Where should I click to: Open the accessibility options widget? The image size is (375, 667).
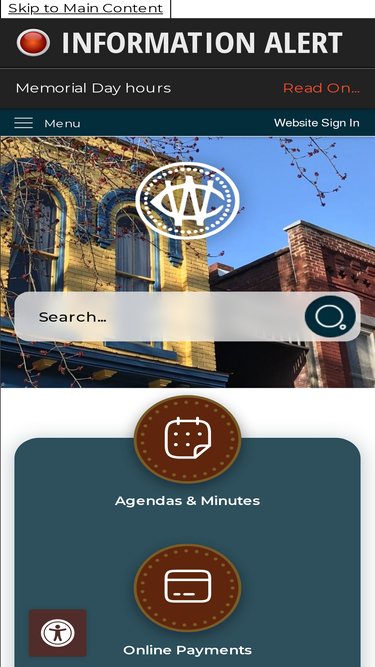point(58,633)
